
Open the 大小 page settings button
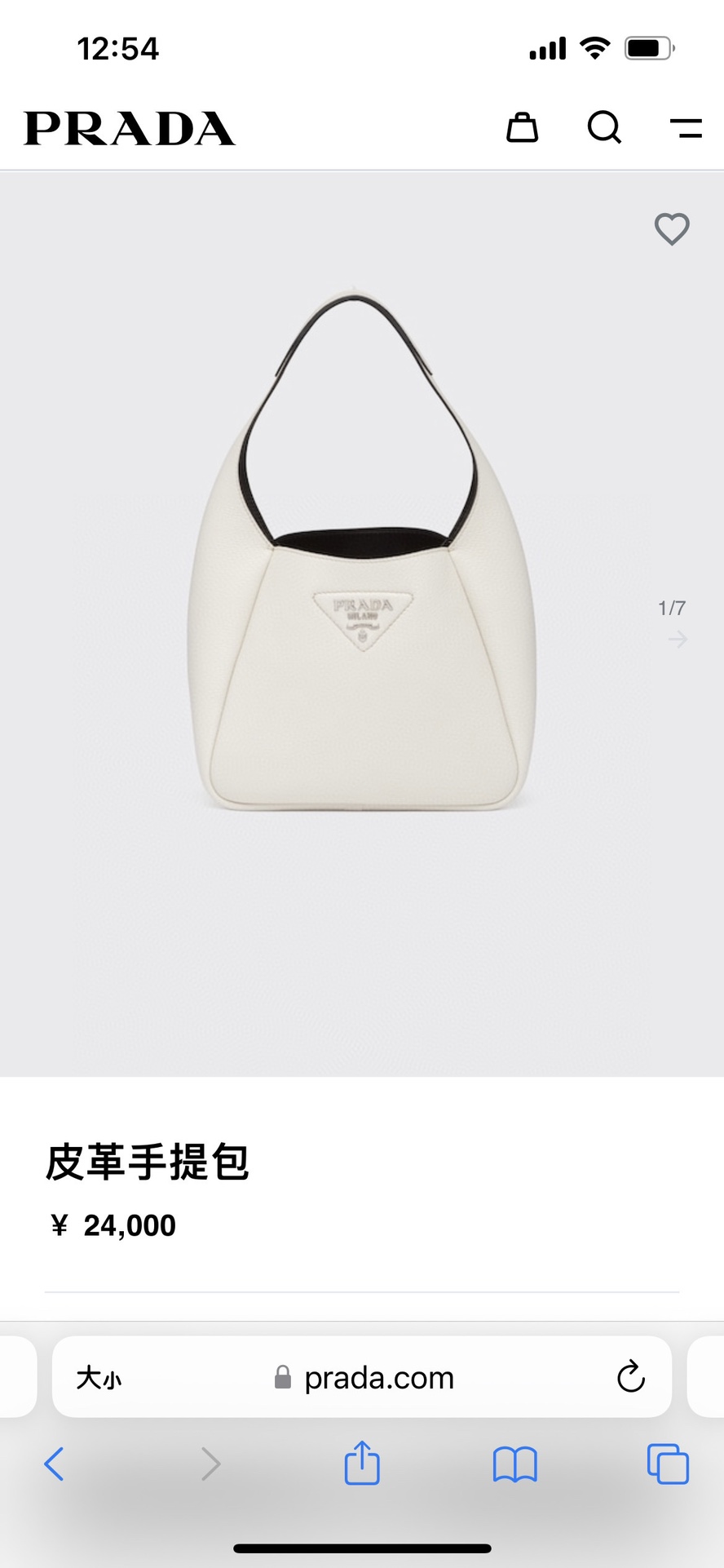pos(99,1378)
